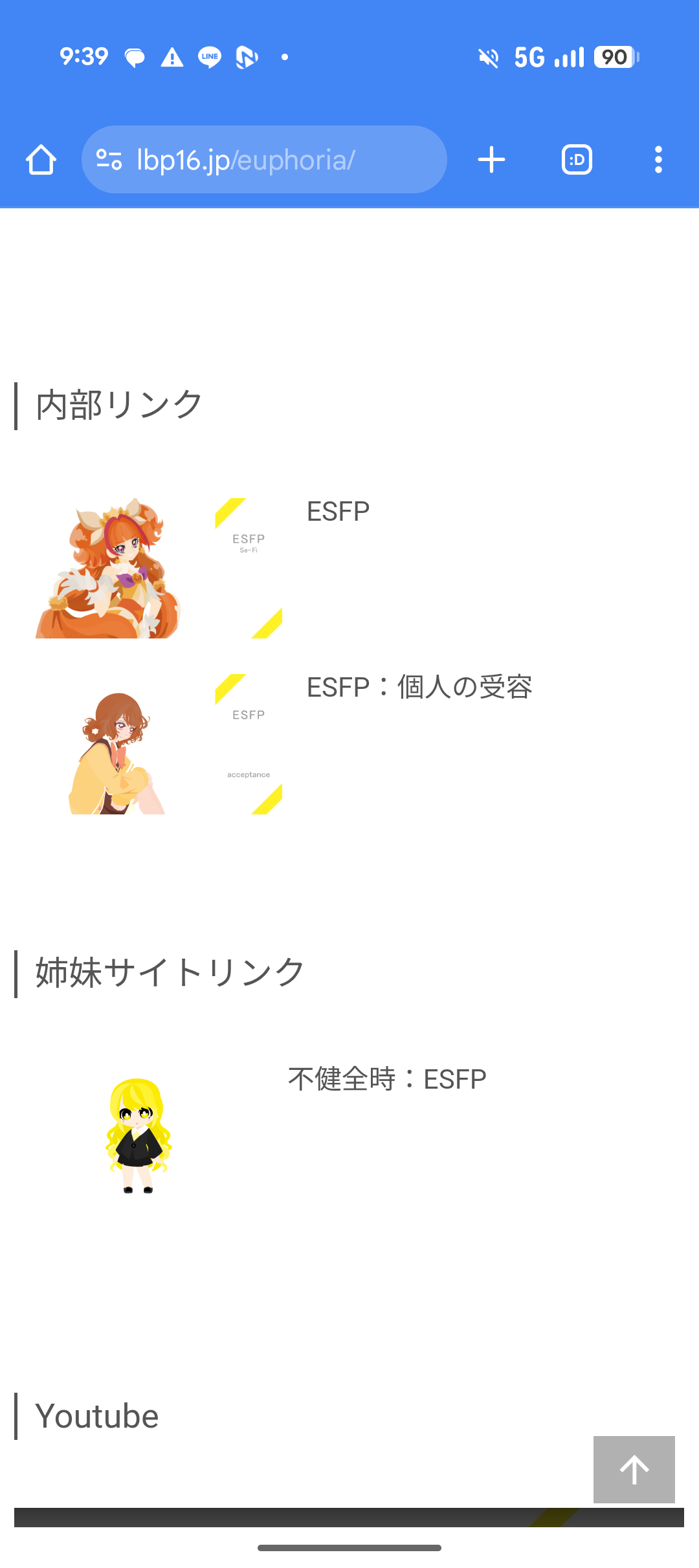Open the browser overflow menu
The height and width of the screenshot is (1568, 699).
(658, 160)
